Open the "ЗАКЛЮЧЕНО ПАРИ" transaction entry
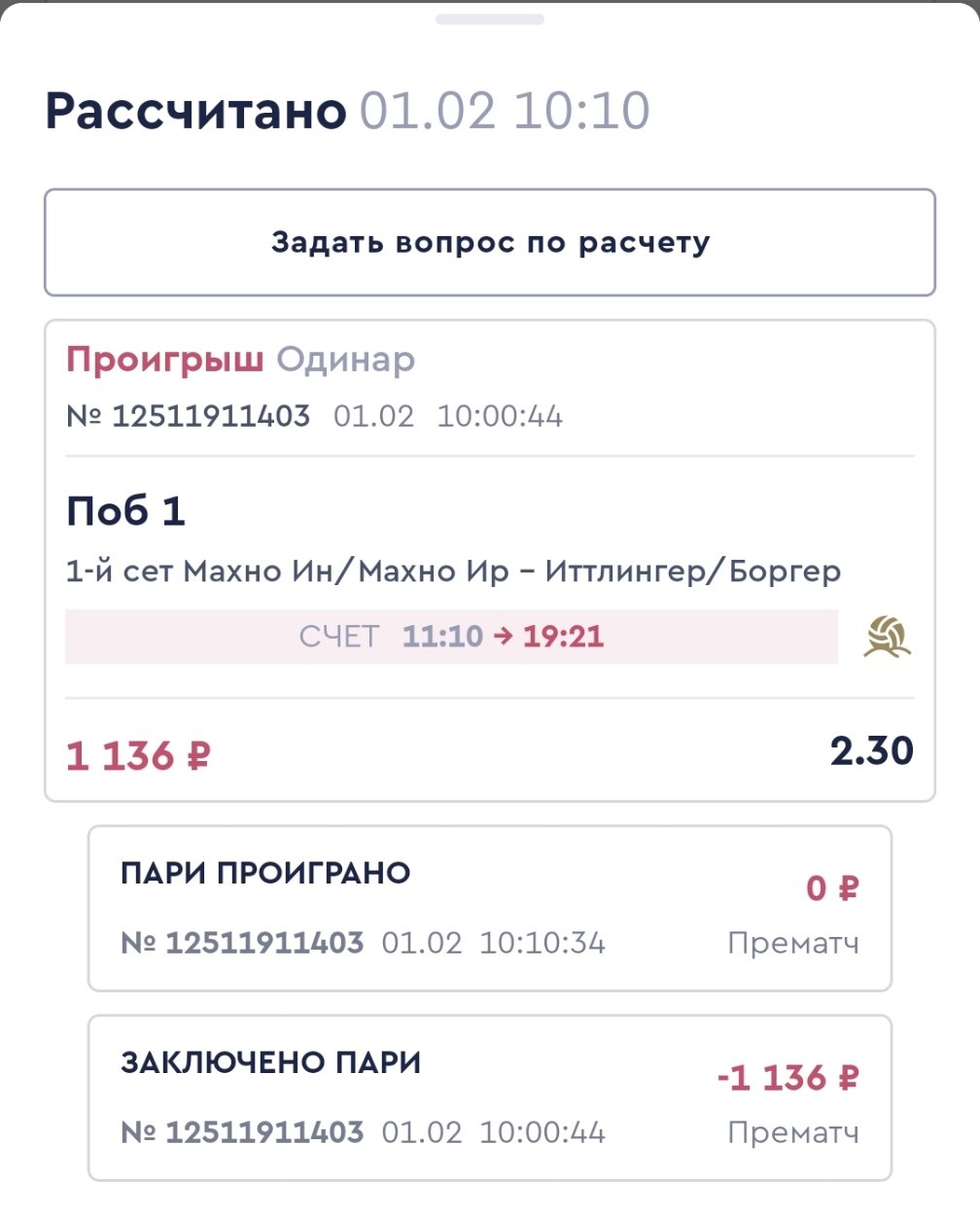Viewport: 980px width, 1213px height. coord(490,1097)
